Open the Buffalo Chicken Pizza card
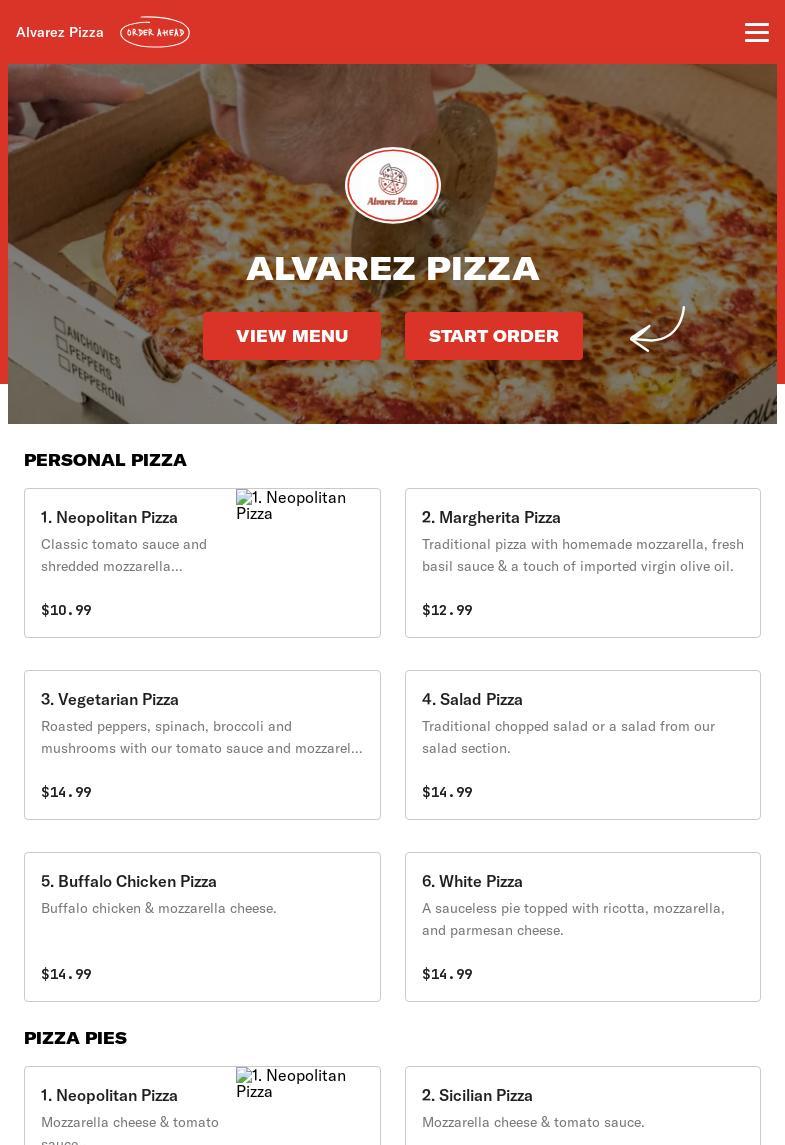The image size is (785, 1145). [202, 927]
